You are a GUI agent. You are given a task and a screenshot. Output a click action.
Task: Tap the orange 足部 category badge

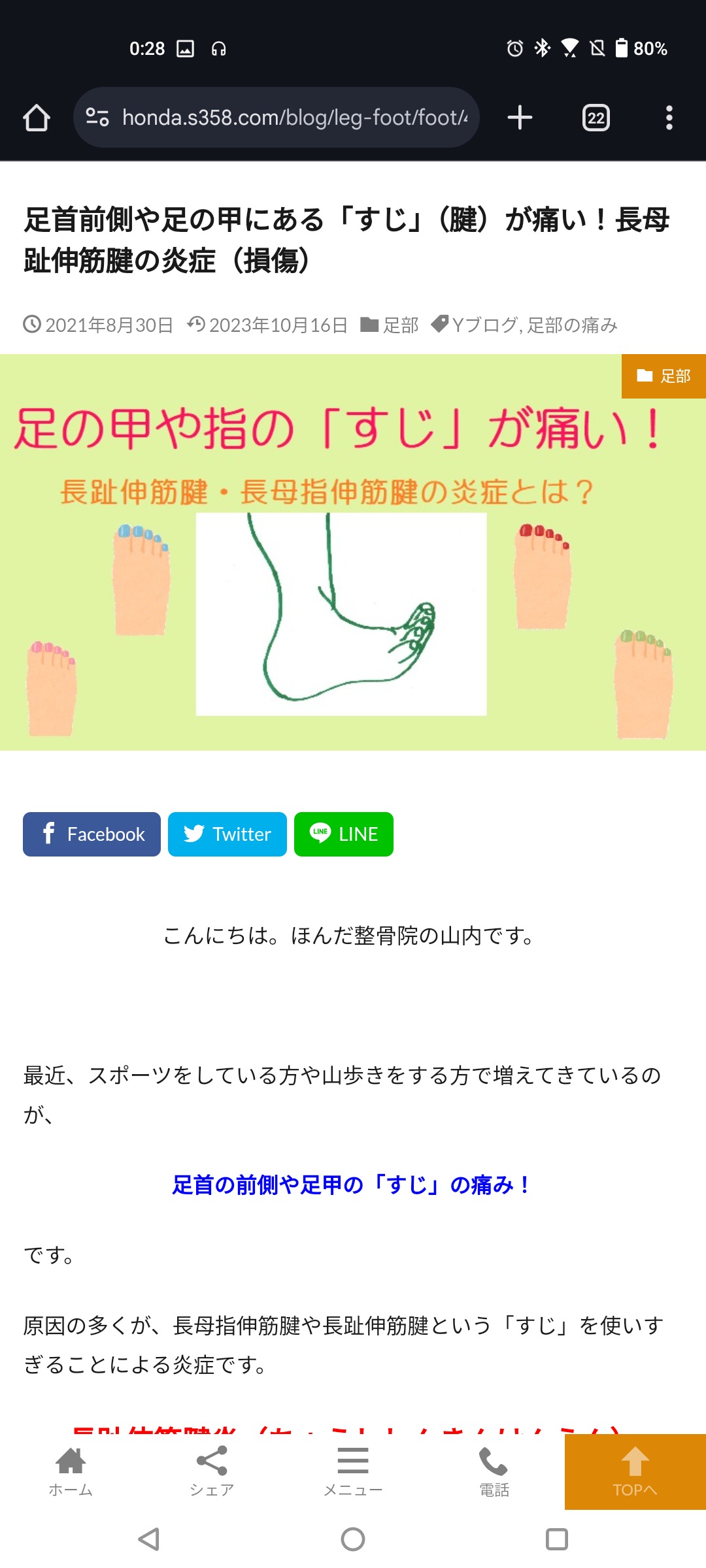coord(664,376)
